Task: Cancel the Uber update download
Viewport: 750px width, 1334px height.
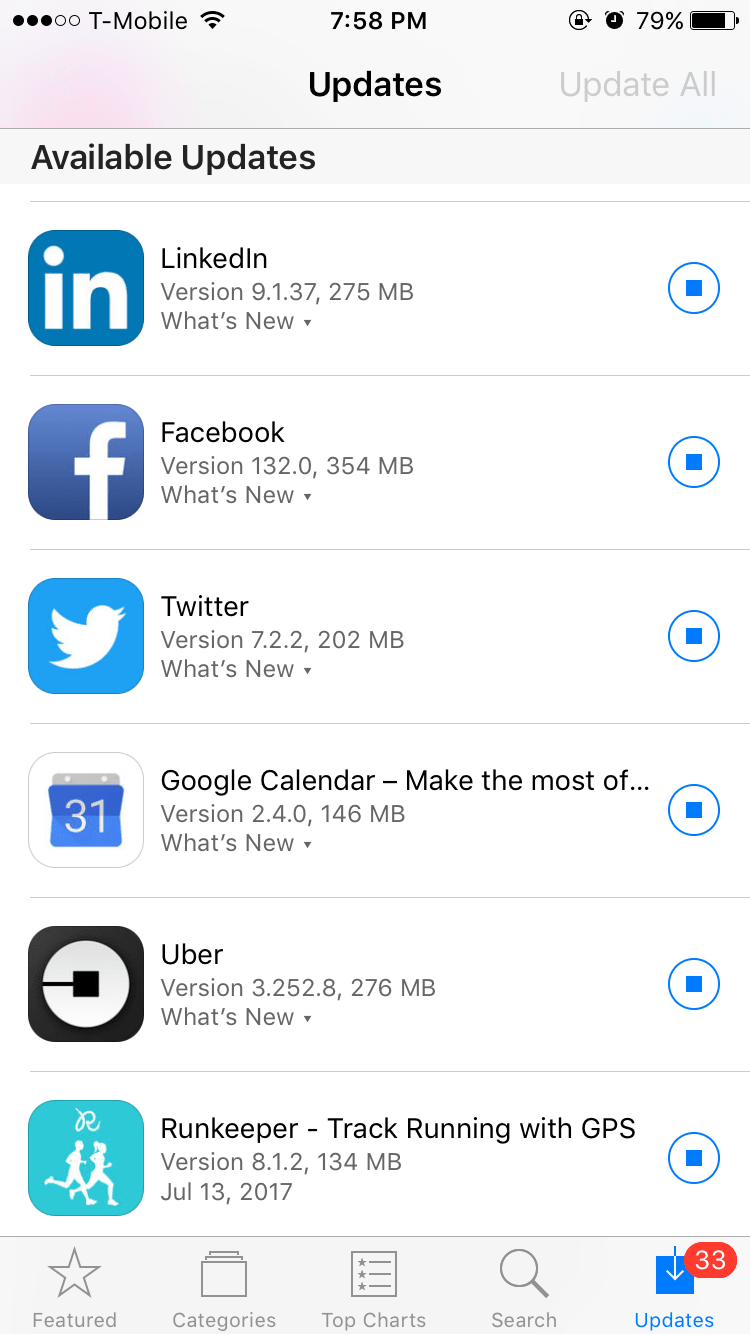Action: (694, 984)
